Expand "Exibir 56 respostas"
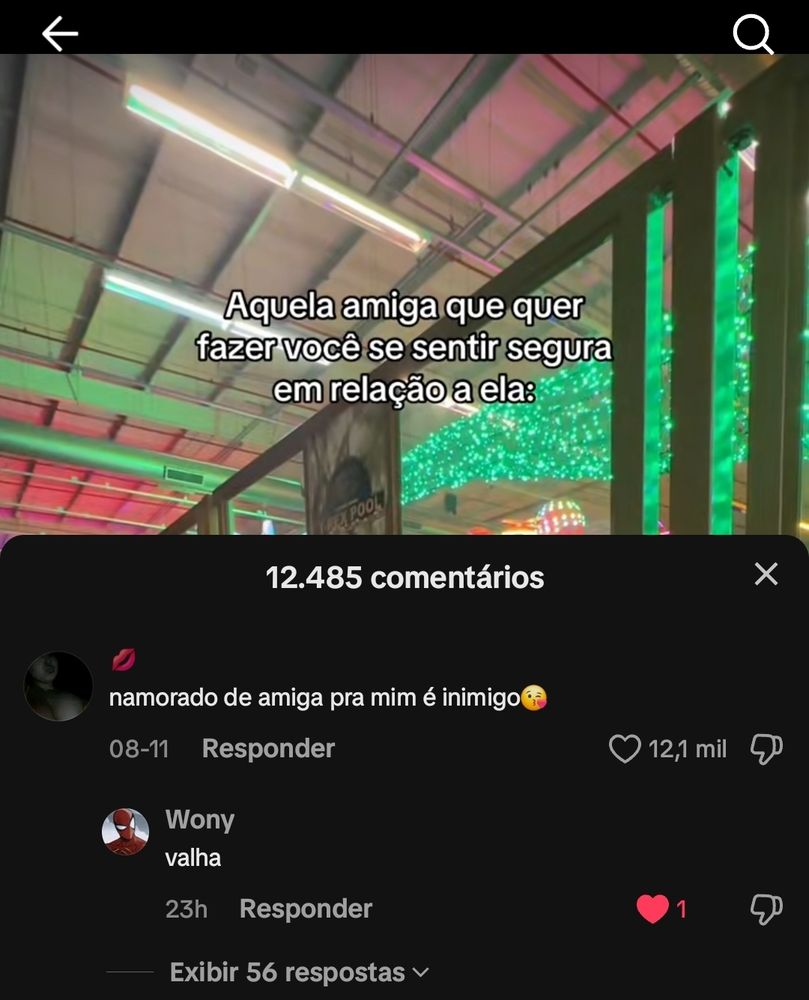Screen dimensions: 809x1000 tap(298, 972)
